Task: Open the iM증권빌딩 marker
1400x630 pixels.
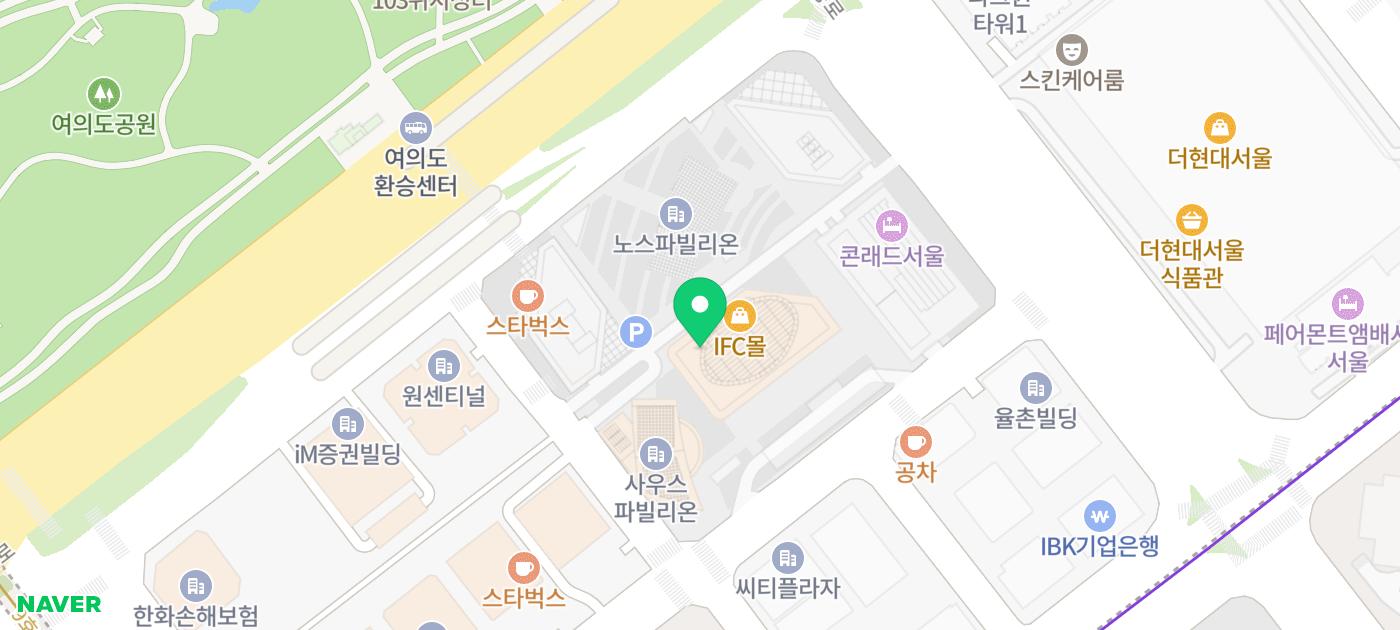Action: click(x=347, y=424)
